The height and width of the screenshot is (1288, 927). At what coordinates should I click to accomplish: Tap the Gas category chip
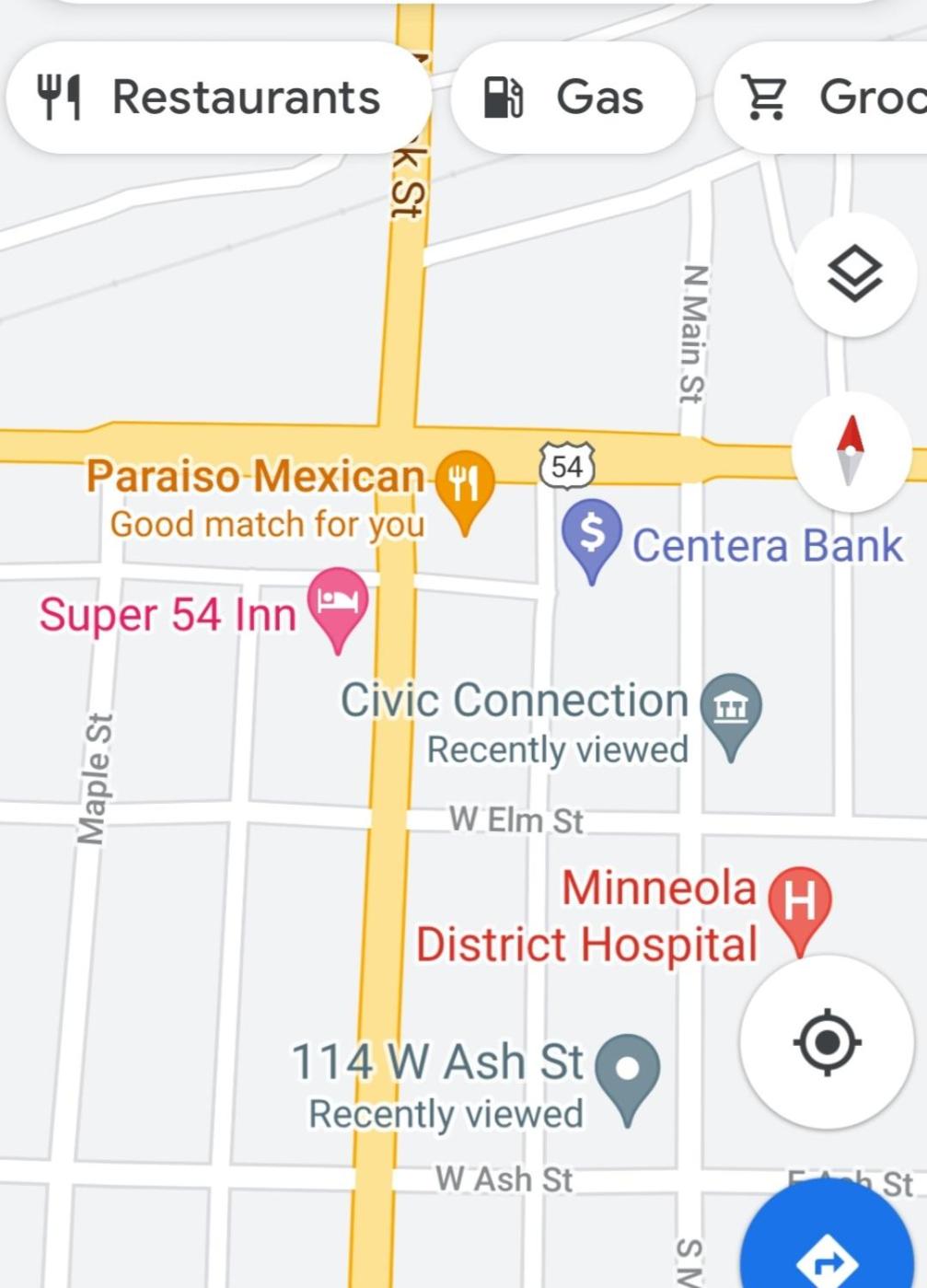(x=571, y=98)
